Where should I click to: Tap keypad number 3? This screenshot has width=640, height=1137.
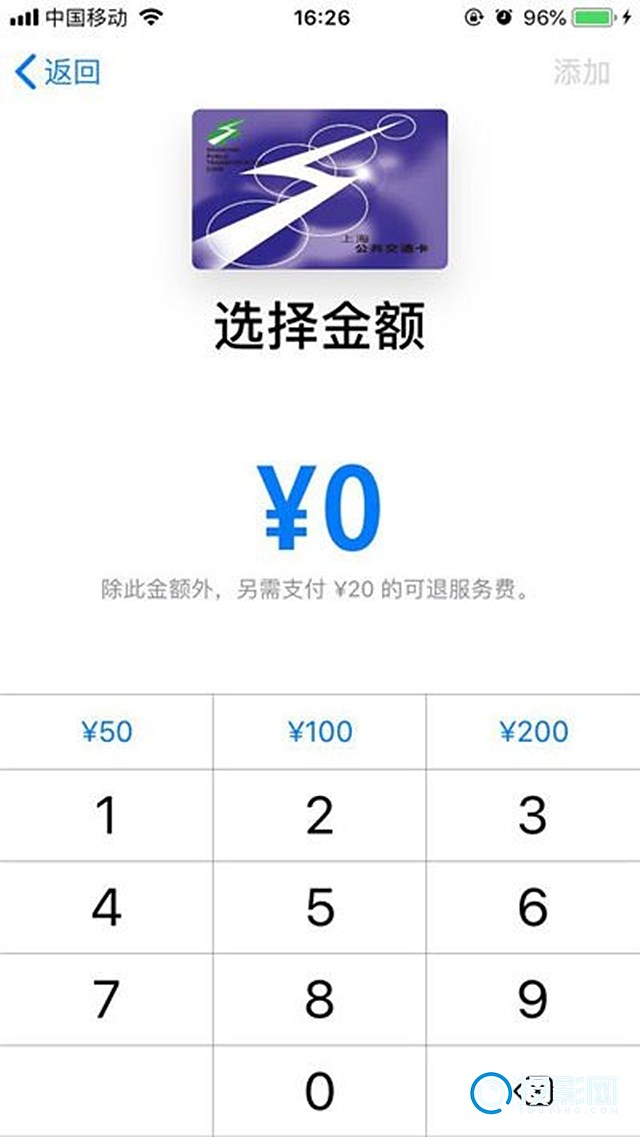tap(533, 816)
